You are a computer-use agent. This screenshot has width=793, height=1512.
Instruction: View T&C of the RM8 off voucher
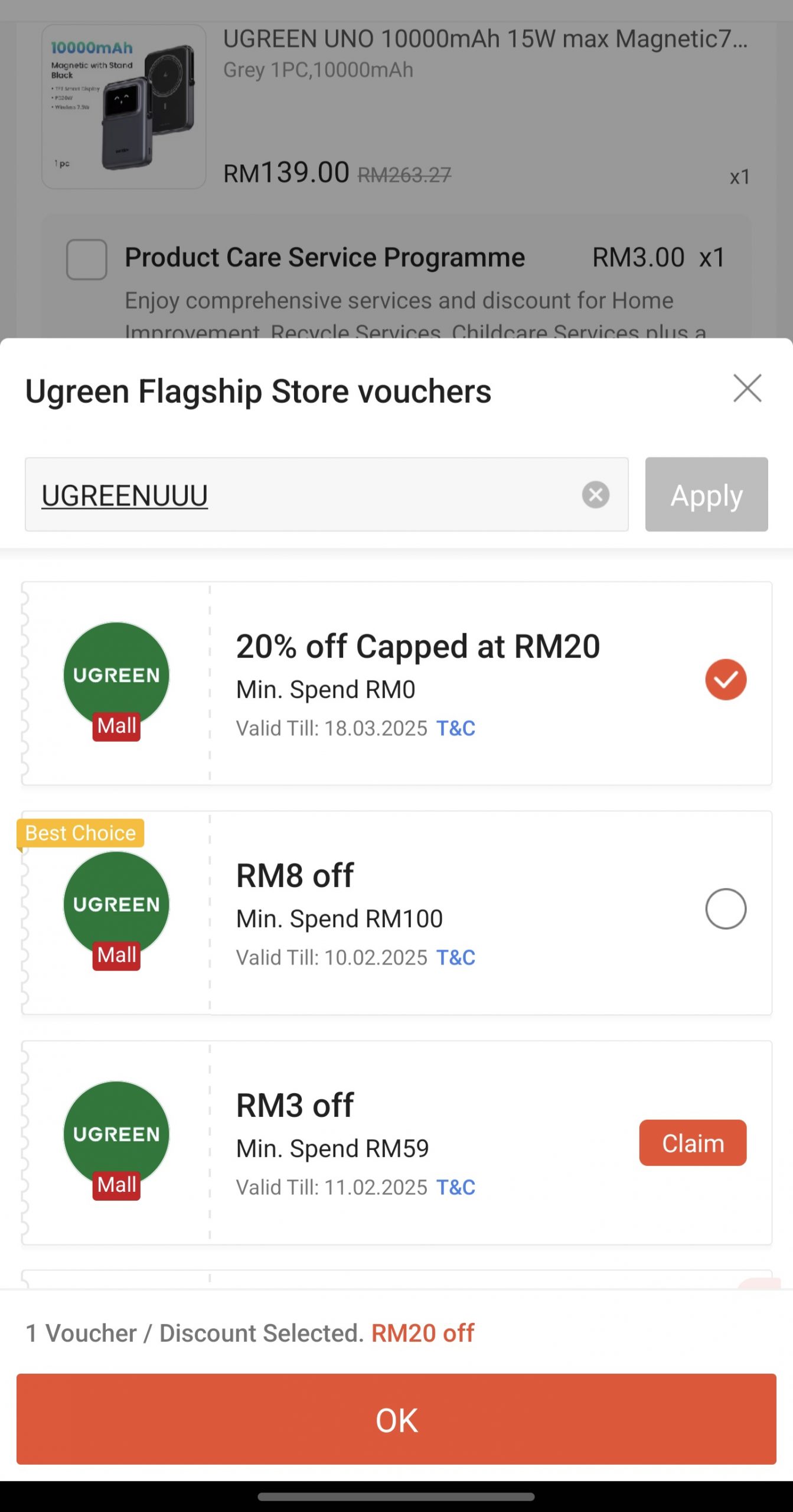coord(455,957)
